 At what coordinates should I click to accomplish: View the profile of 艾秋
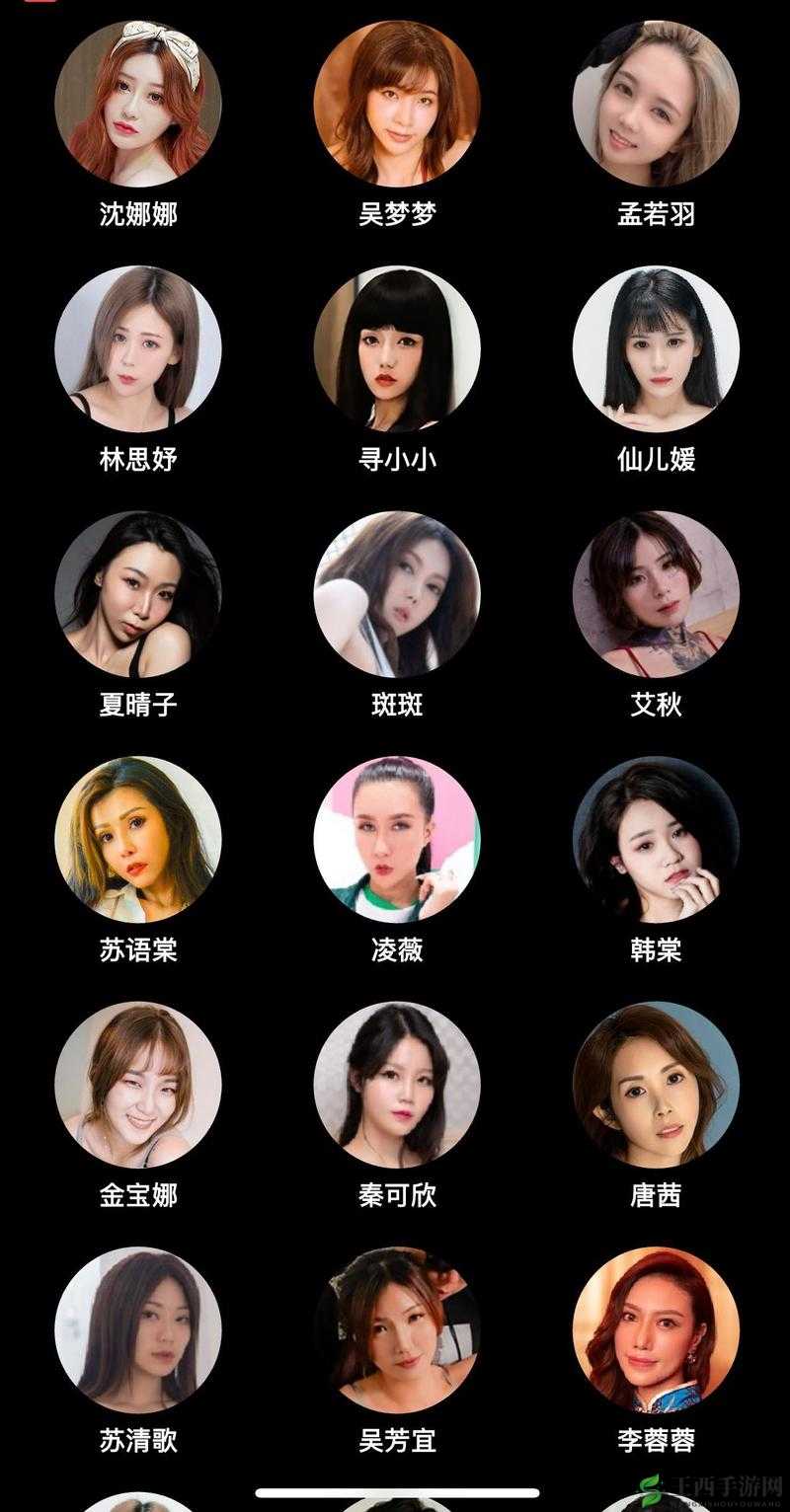(x=656, y=594)
